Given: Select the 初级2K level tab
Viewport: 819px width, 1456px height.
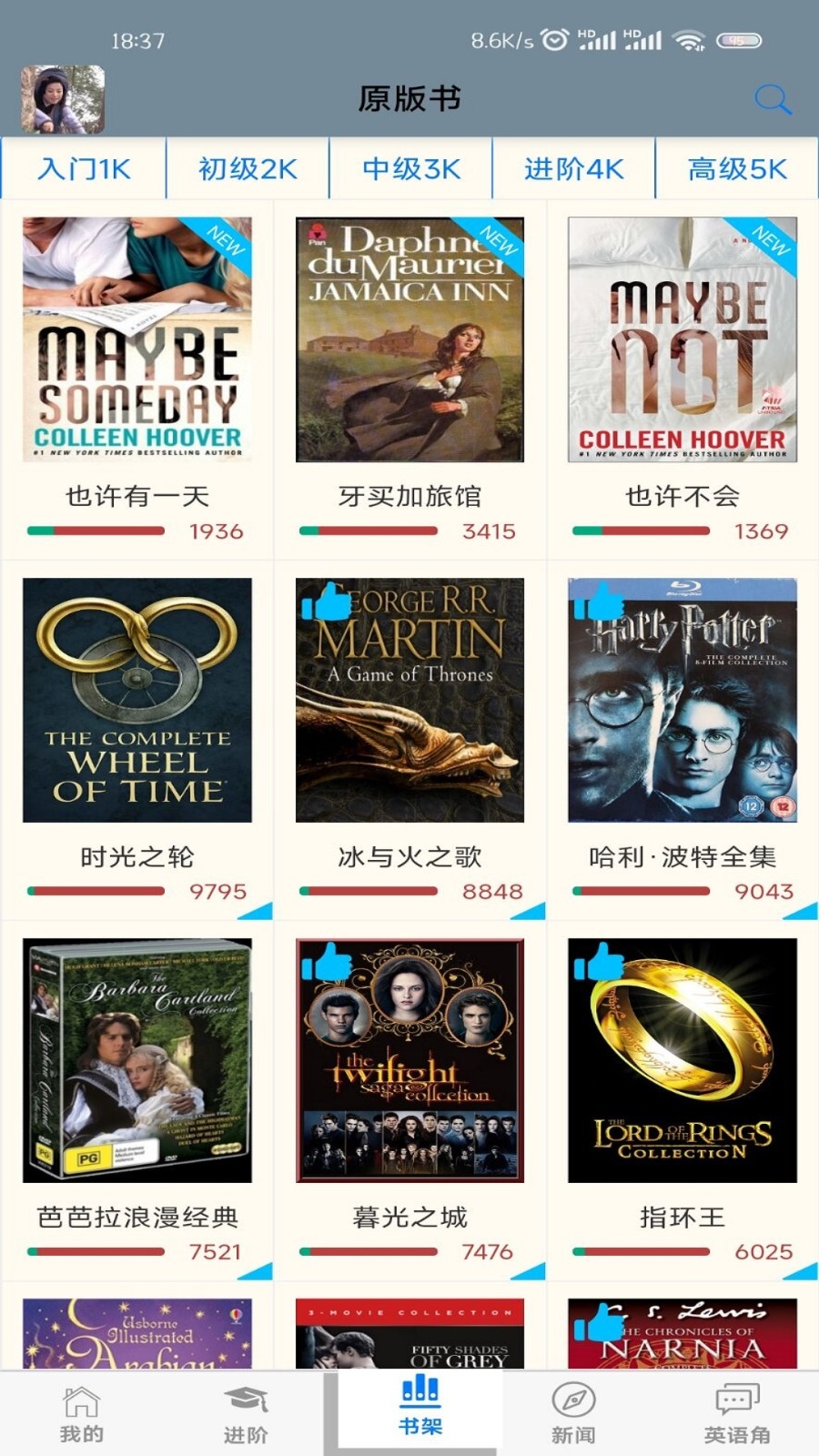Looking at the screenshot, I should (248, 169).
